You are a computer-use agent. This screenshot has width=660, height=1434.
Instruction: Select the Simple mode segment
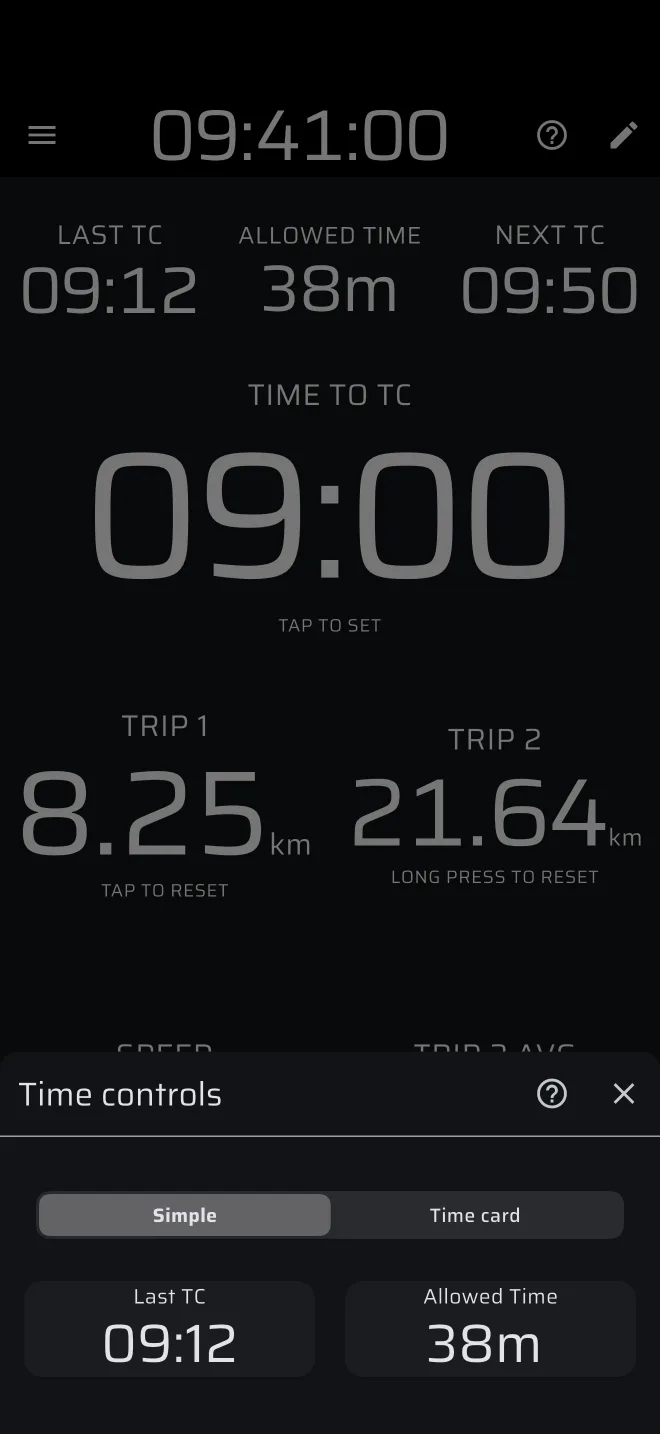[x=185, y=1215]
